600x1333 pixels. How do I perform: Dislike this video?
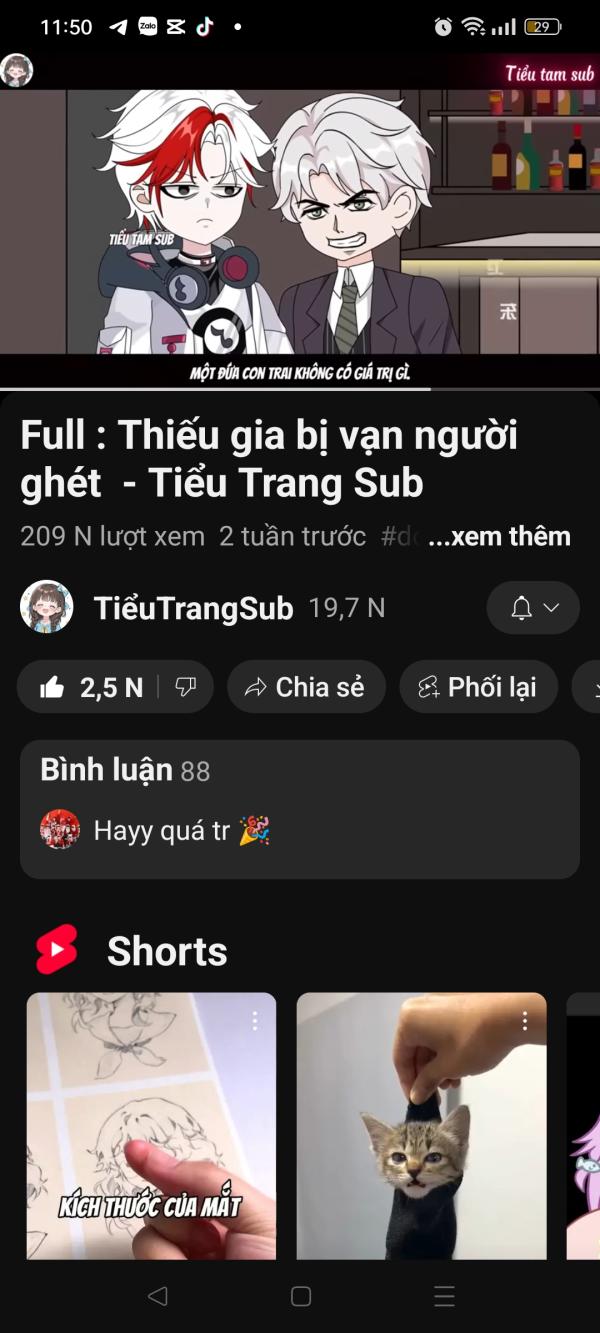tap(186, 687)
